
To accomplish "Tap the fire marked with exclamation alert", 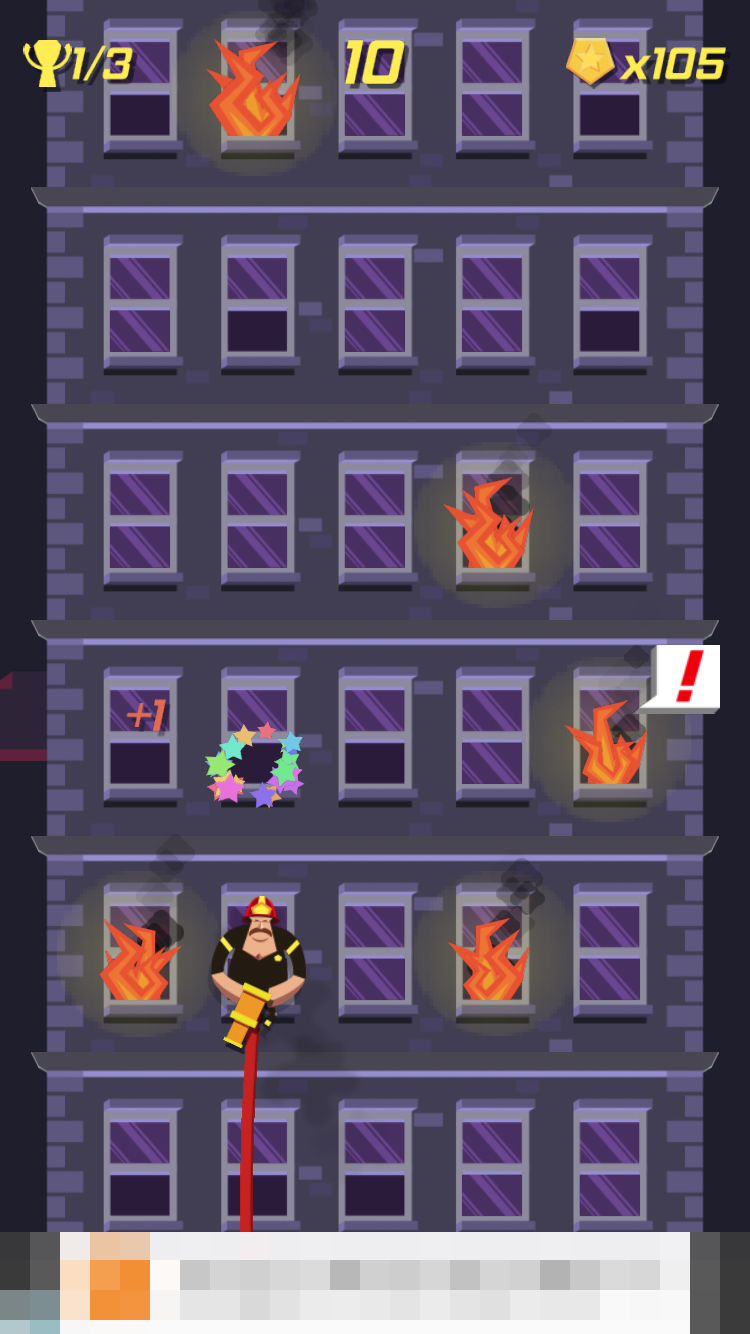I will [x=607, y=745].
